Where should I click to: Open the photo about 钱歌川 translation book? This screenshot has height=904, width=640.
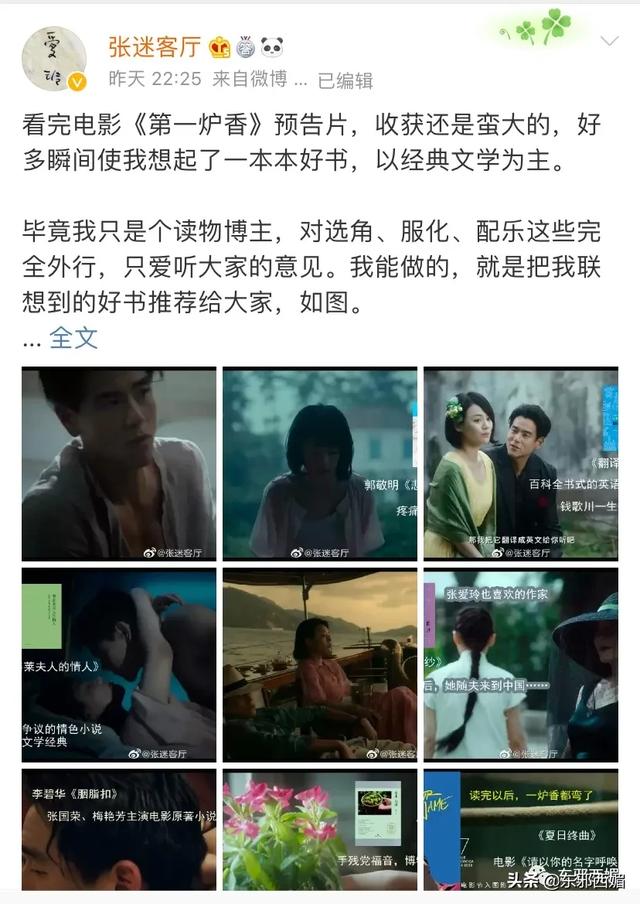pos(521,463)
